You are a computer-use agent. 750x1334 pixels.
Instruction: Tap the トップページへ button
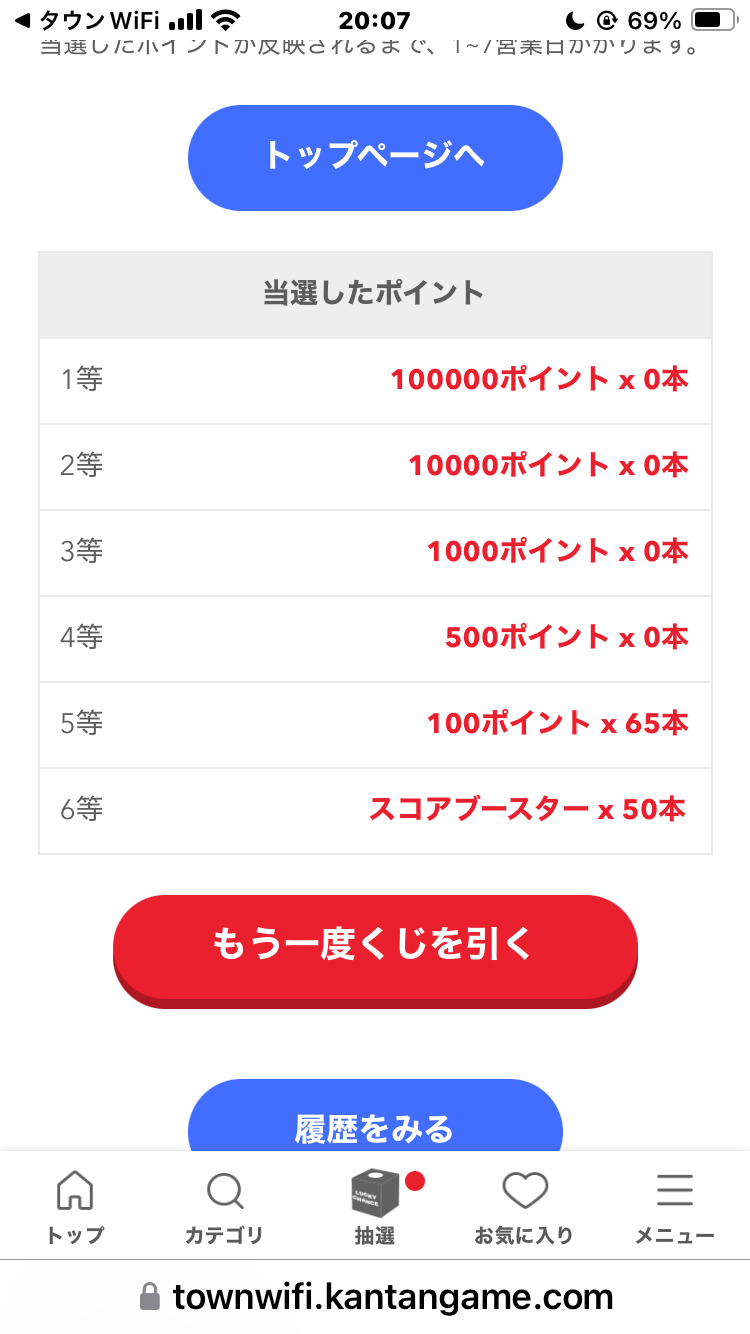(375, 157)
